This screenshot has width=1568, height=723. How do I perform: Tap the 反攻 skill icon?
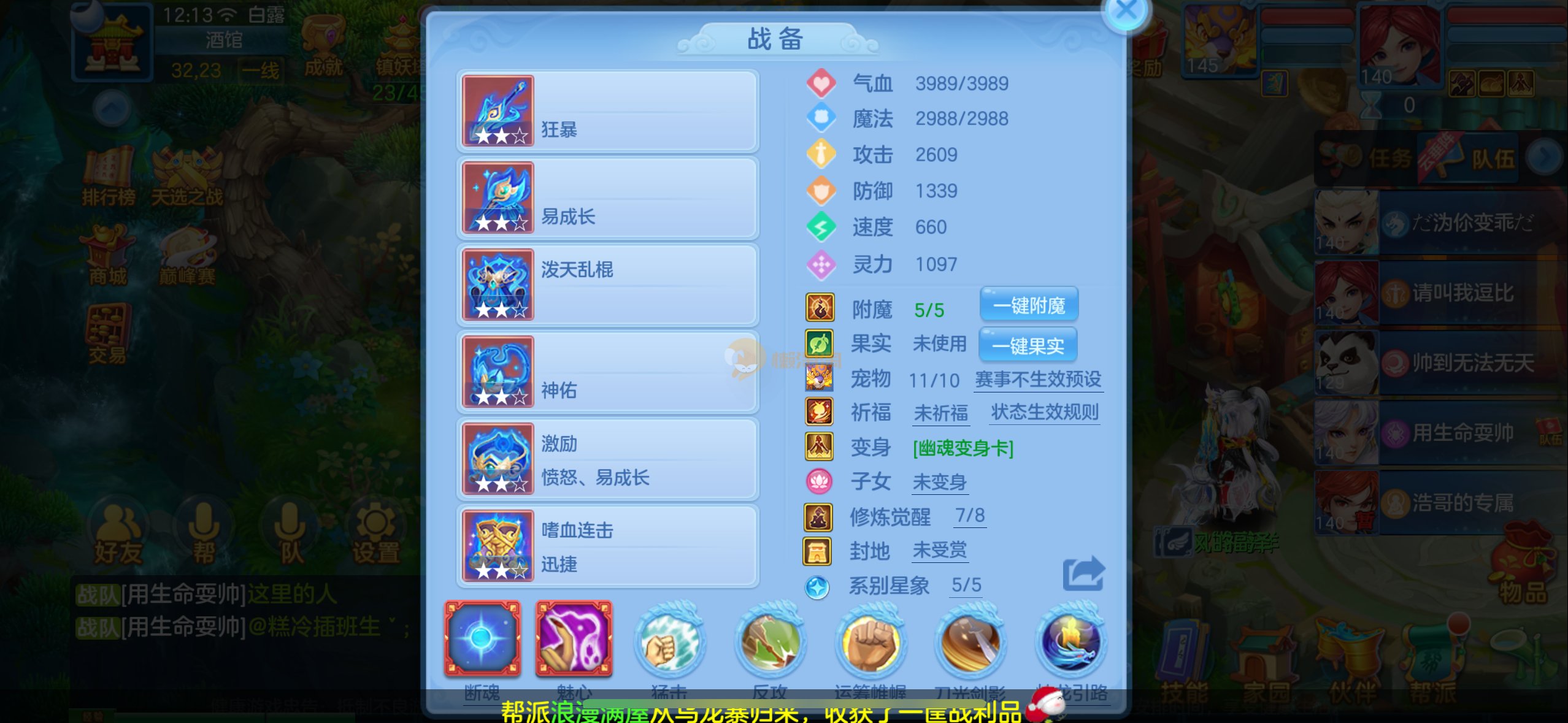[770, 642]
